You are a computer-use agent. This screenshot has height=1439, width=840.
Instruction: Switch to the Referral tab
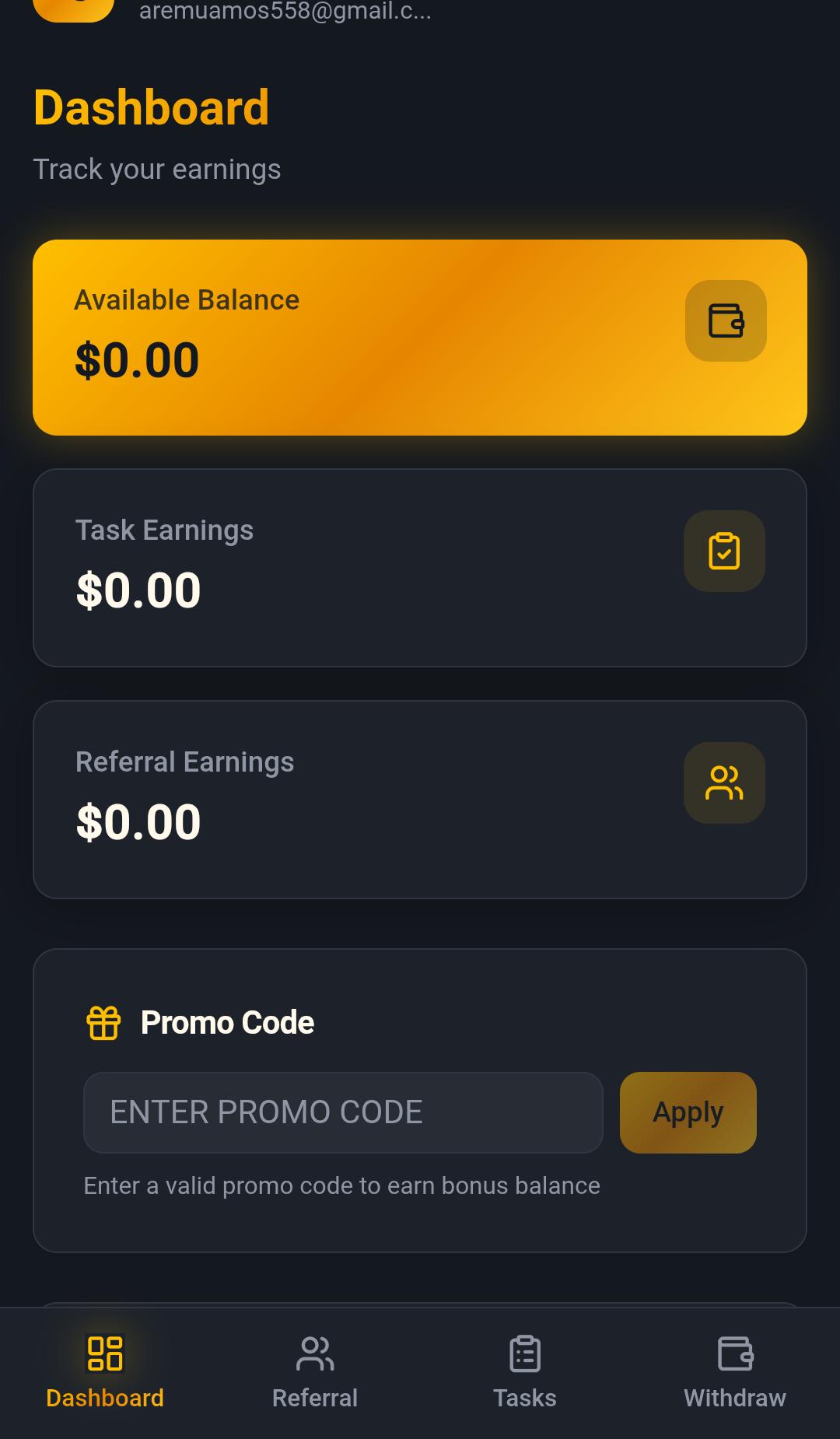tap(315, 1373)
